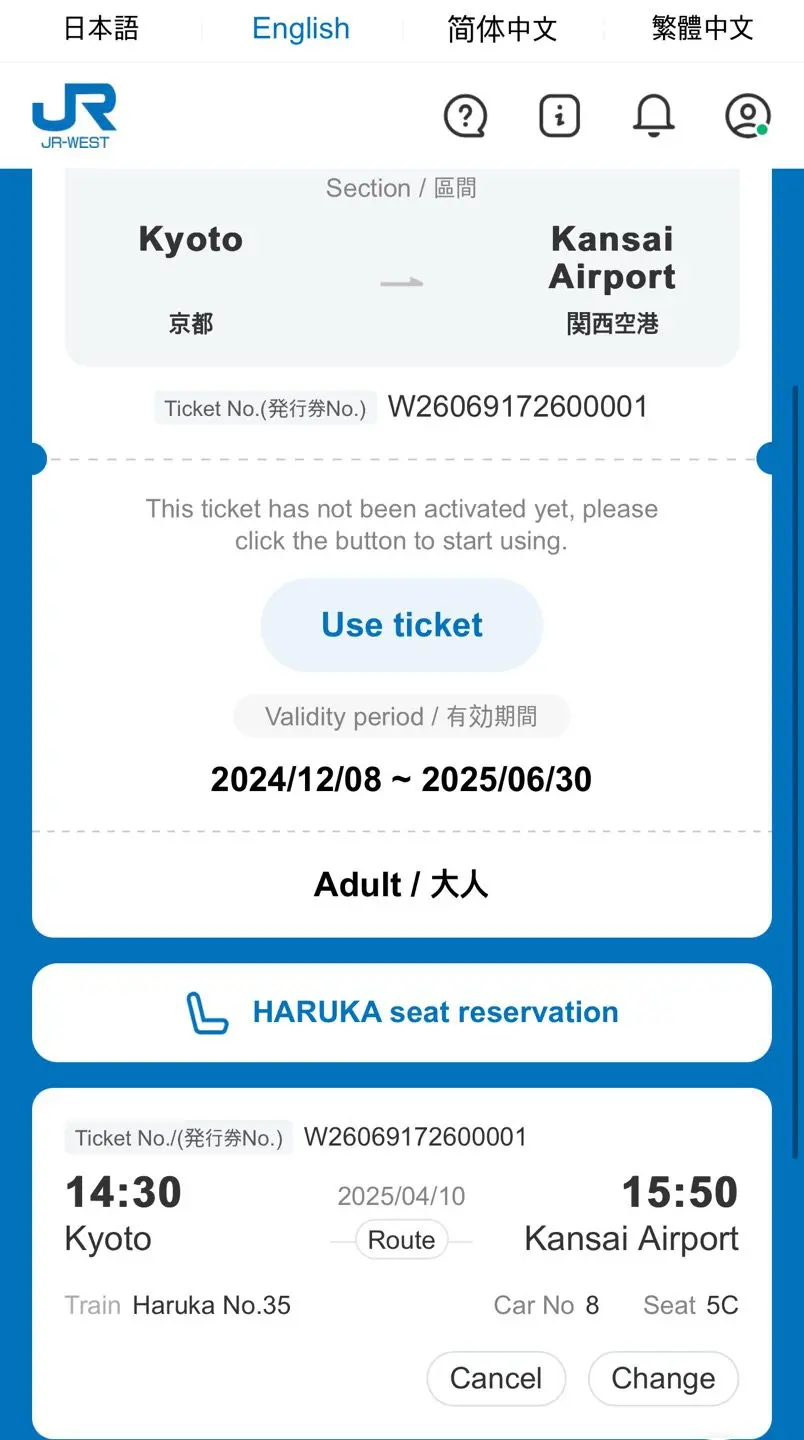Open the help question mark icon

(x=465, y=117)
